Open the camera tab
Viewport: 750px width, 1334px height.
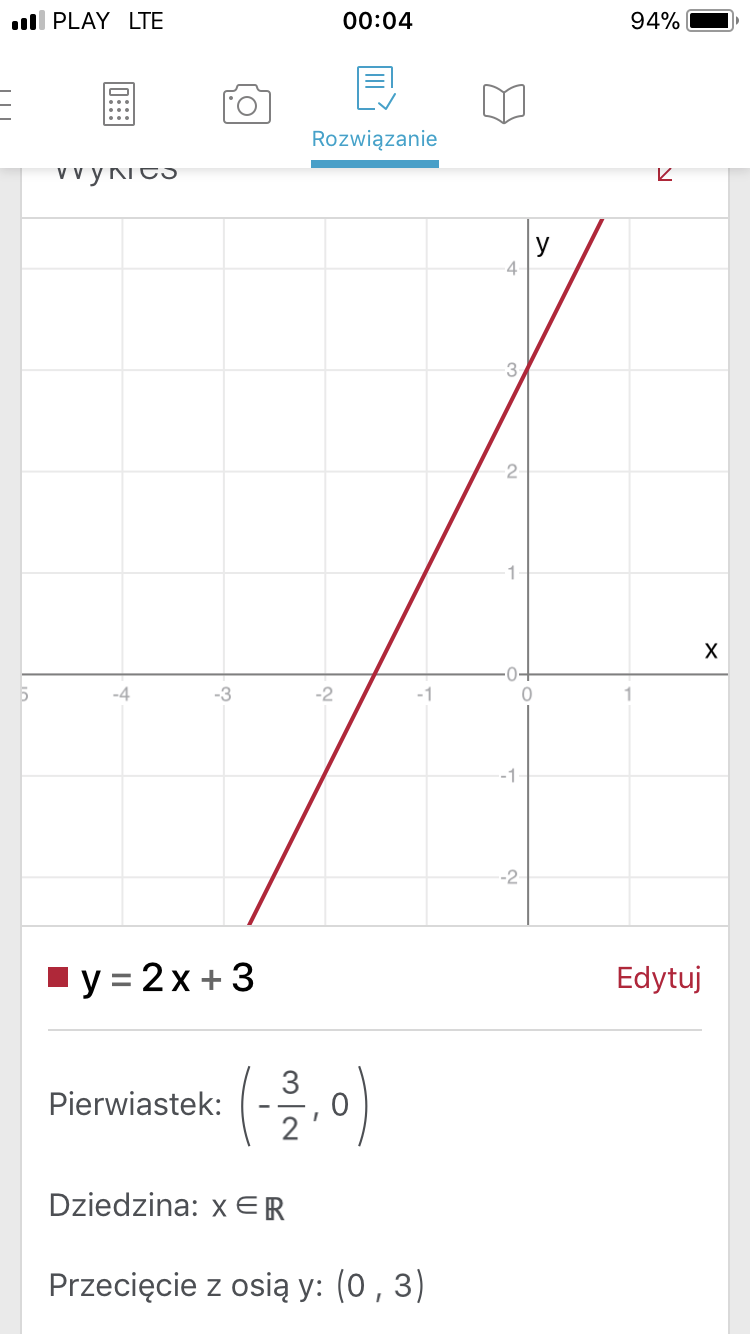pyautogui.click(x=247, y=104)
